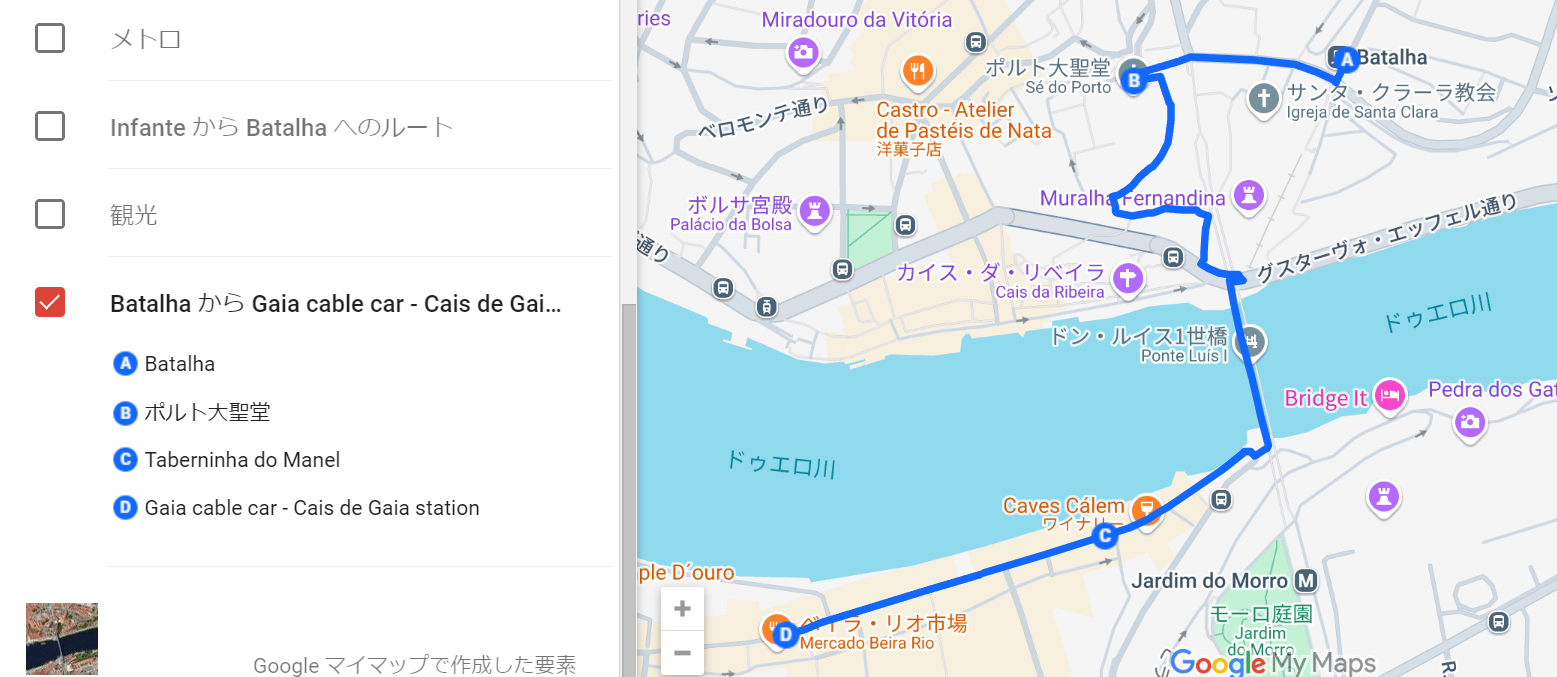
Task: Uncheck the Batalha から Gaia cable car layer
Action: click(50, 302)
